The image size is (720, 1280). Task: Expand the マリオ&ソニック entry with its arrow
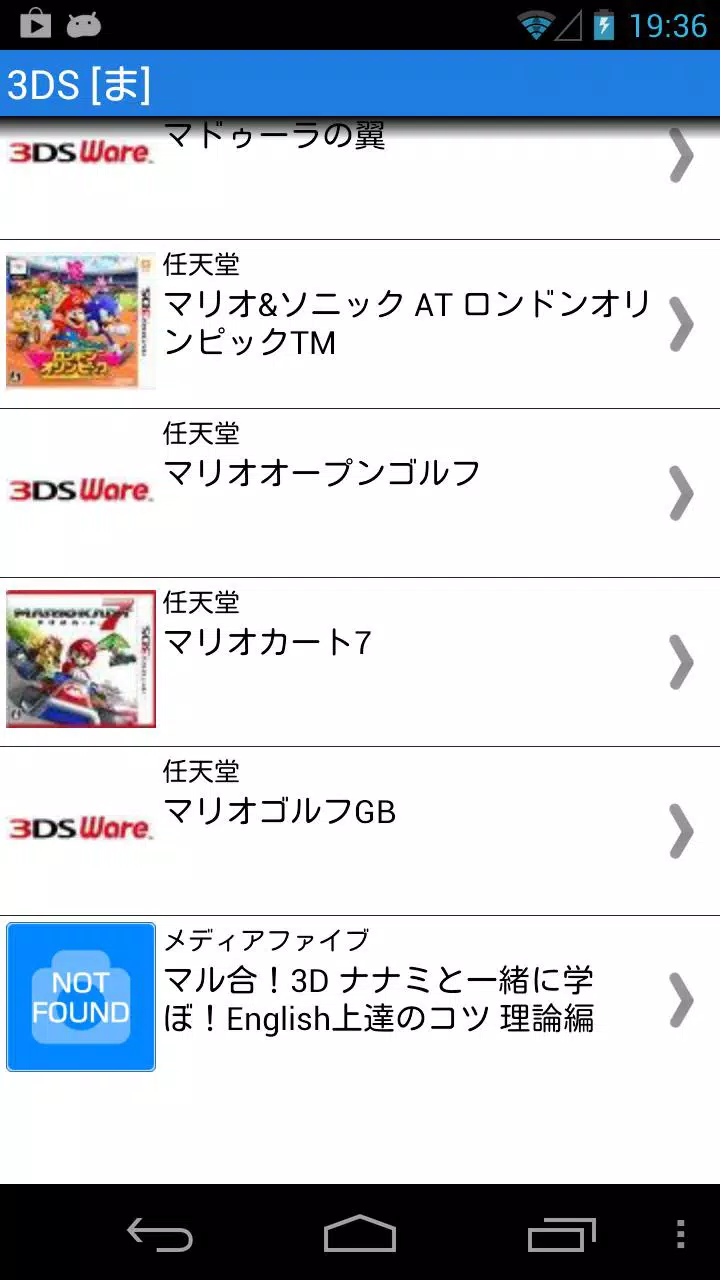tap(682, 324)
